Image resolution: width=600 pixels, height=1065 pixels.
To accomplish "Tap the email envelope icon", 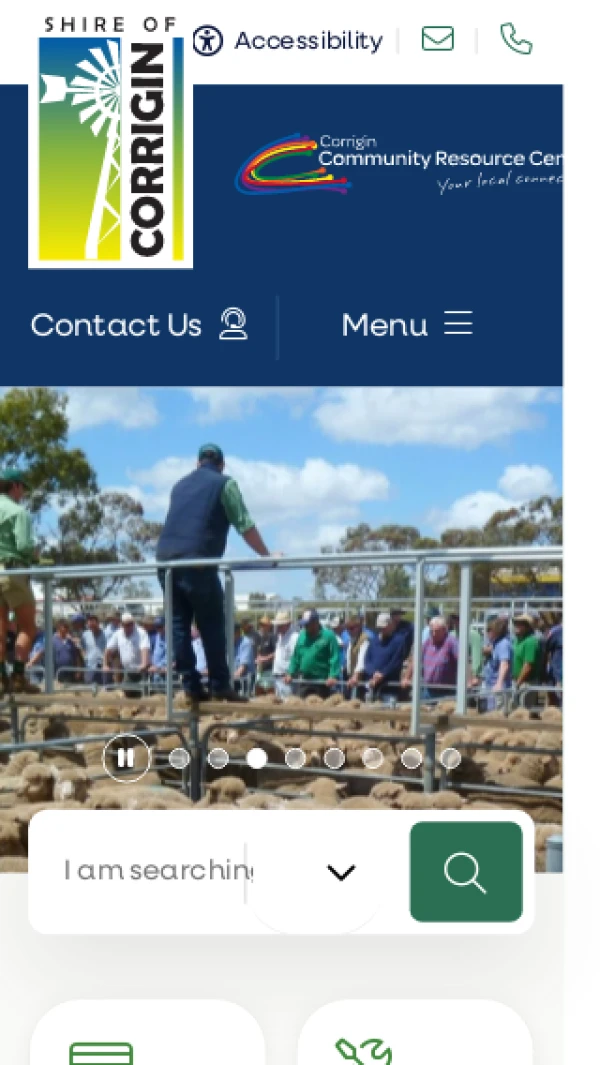I will (437, 39).
